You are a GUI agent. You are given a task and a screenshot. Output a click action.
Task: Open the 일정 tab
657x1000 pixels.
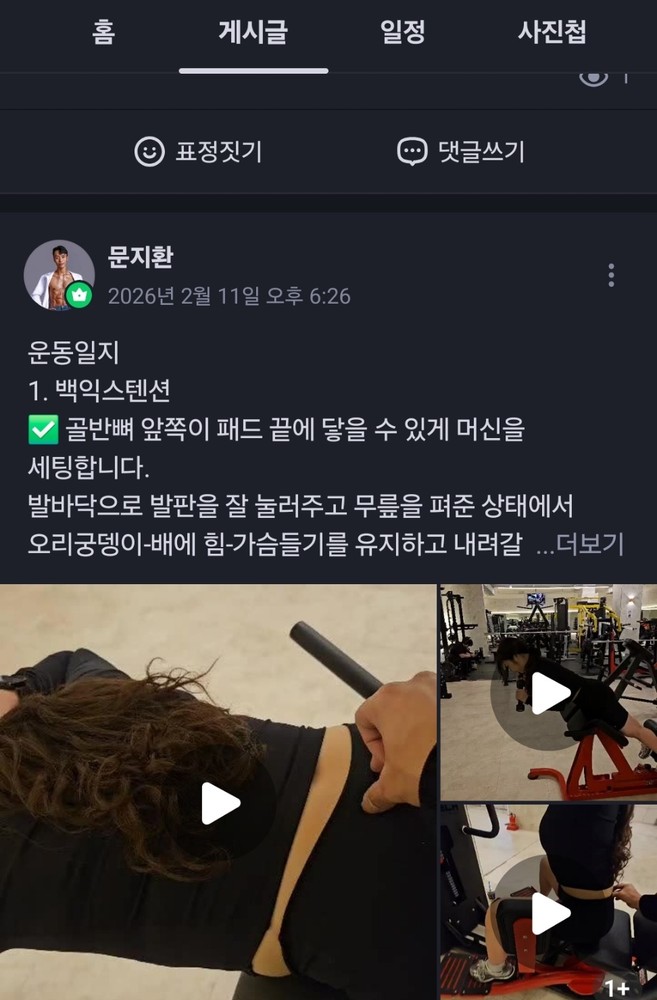tap(403, 32)
